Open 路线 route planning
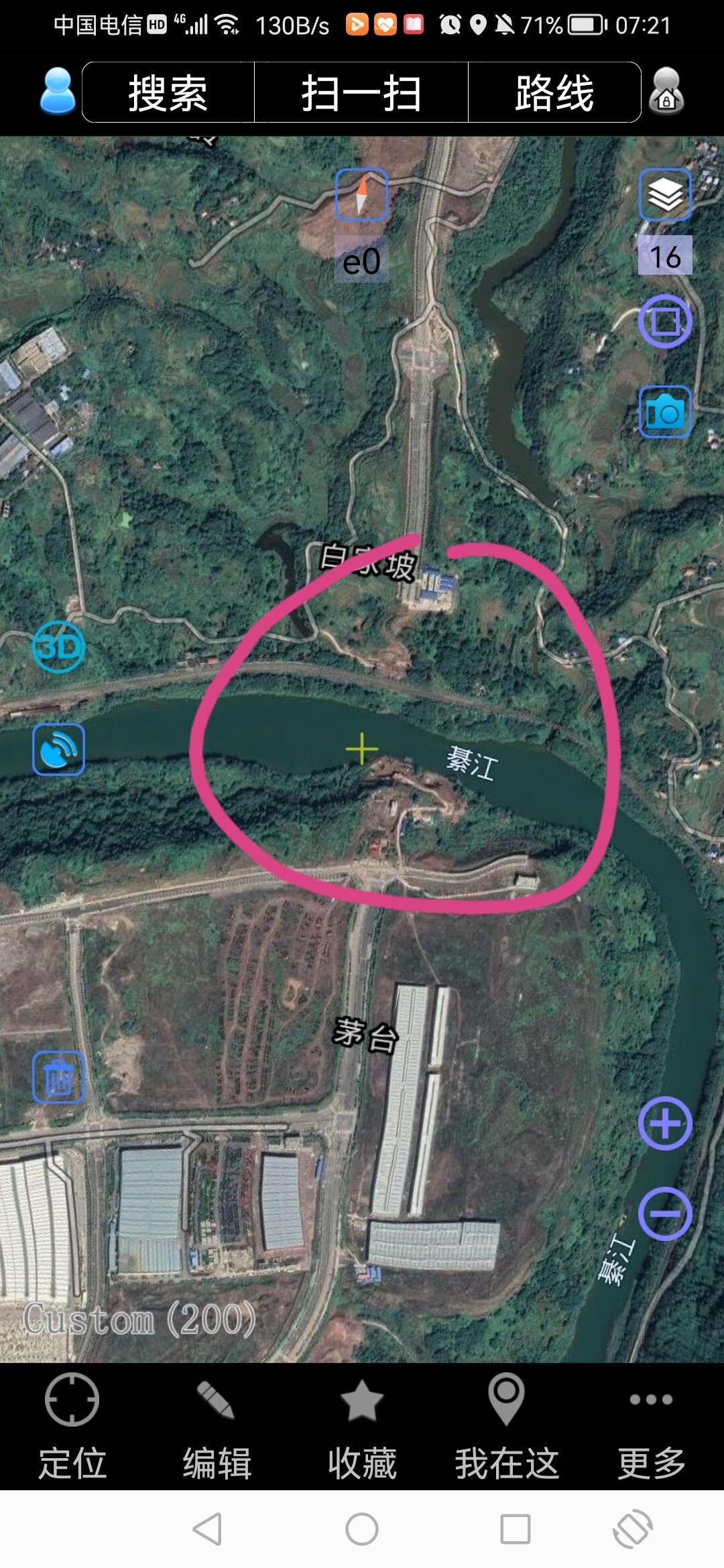The image size is (724, 1568). [554, 92]
